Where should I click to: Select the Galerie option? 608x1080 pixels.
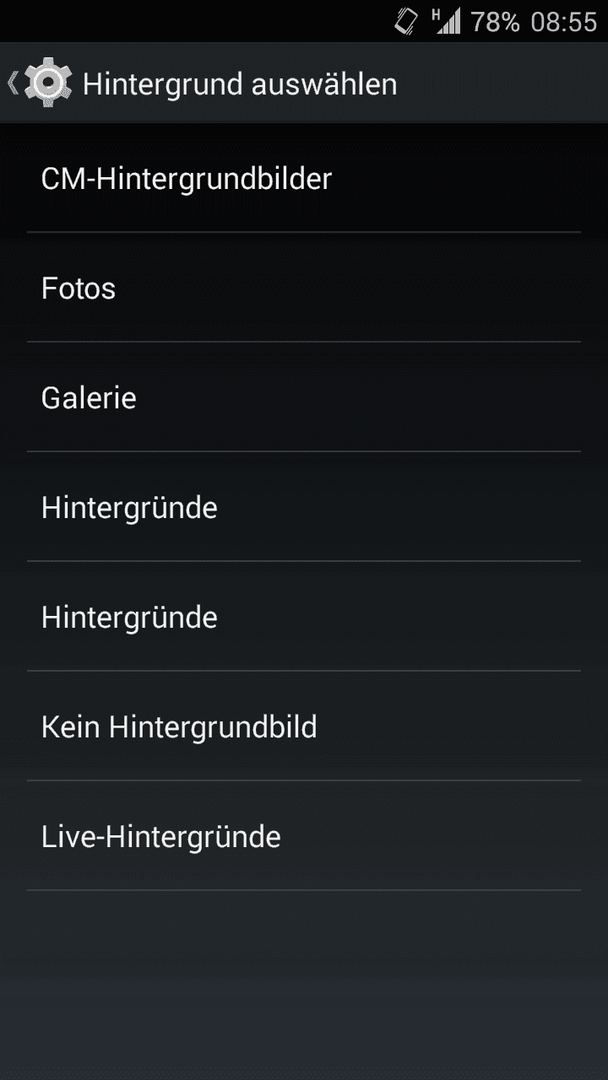point(89,398)
